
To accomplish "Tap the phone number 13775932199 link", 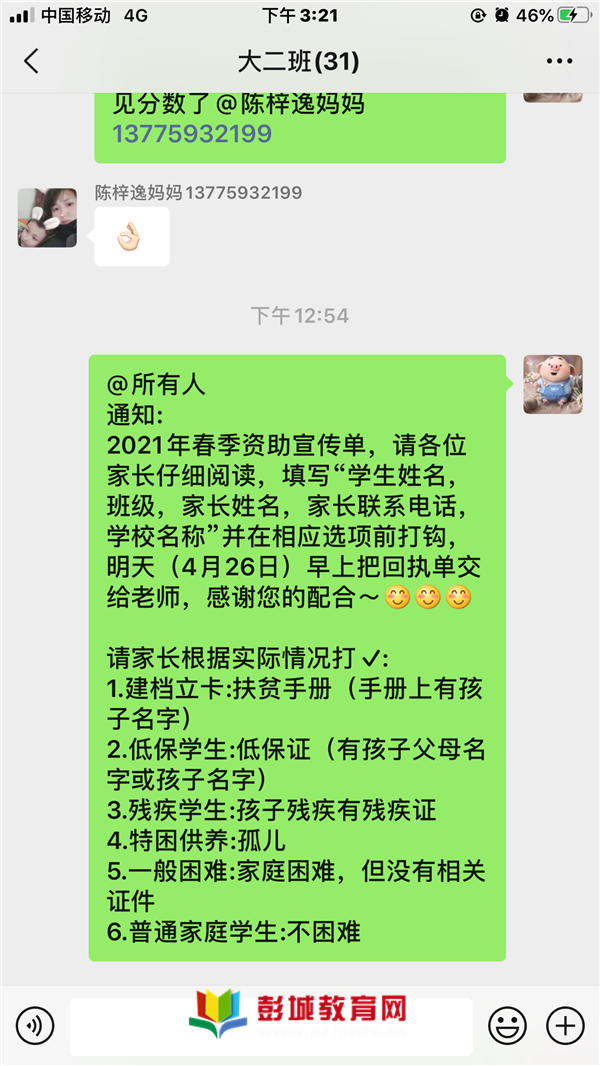I will (x=192, y=134).
